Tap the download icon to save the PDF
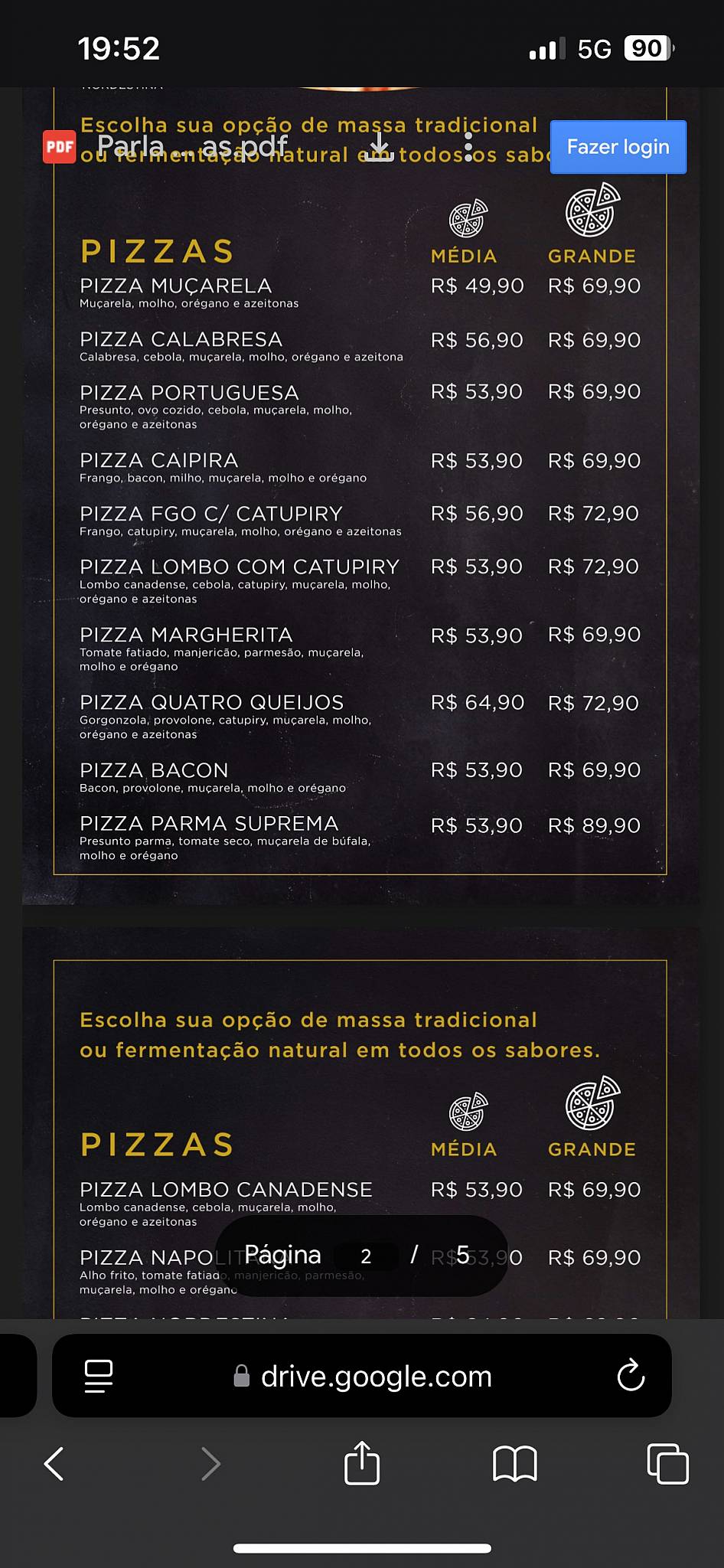Image resolution: width=724 pixels, height=1568 pixels. click(380, 146)
